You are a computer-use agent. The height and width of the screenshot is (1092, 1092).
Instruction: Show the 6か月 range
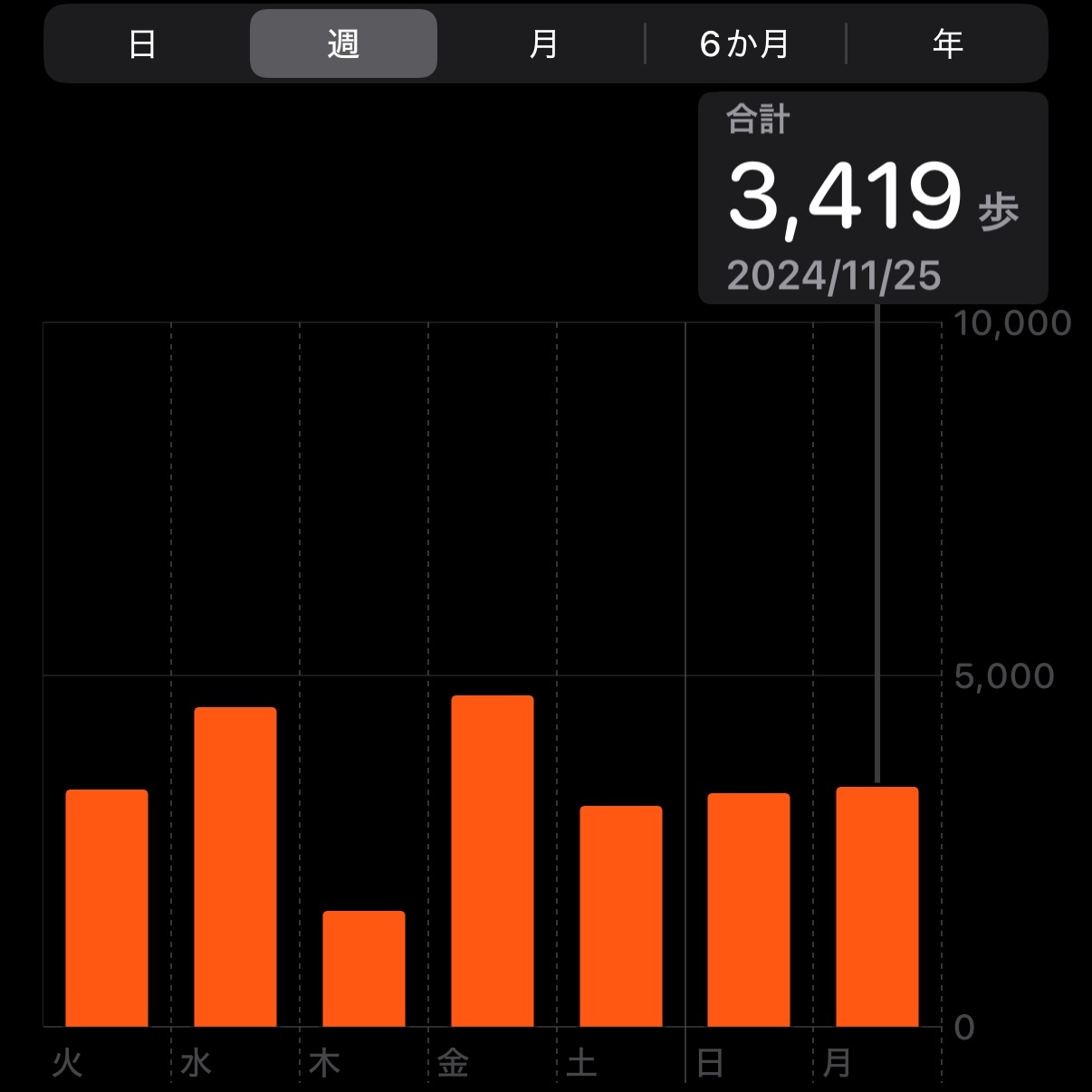pyautogui.click(x=744, y=43)
